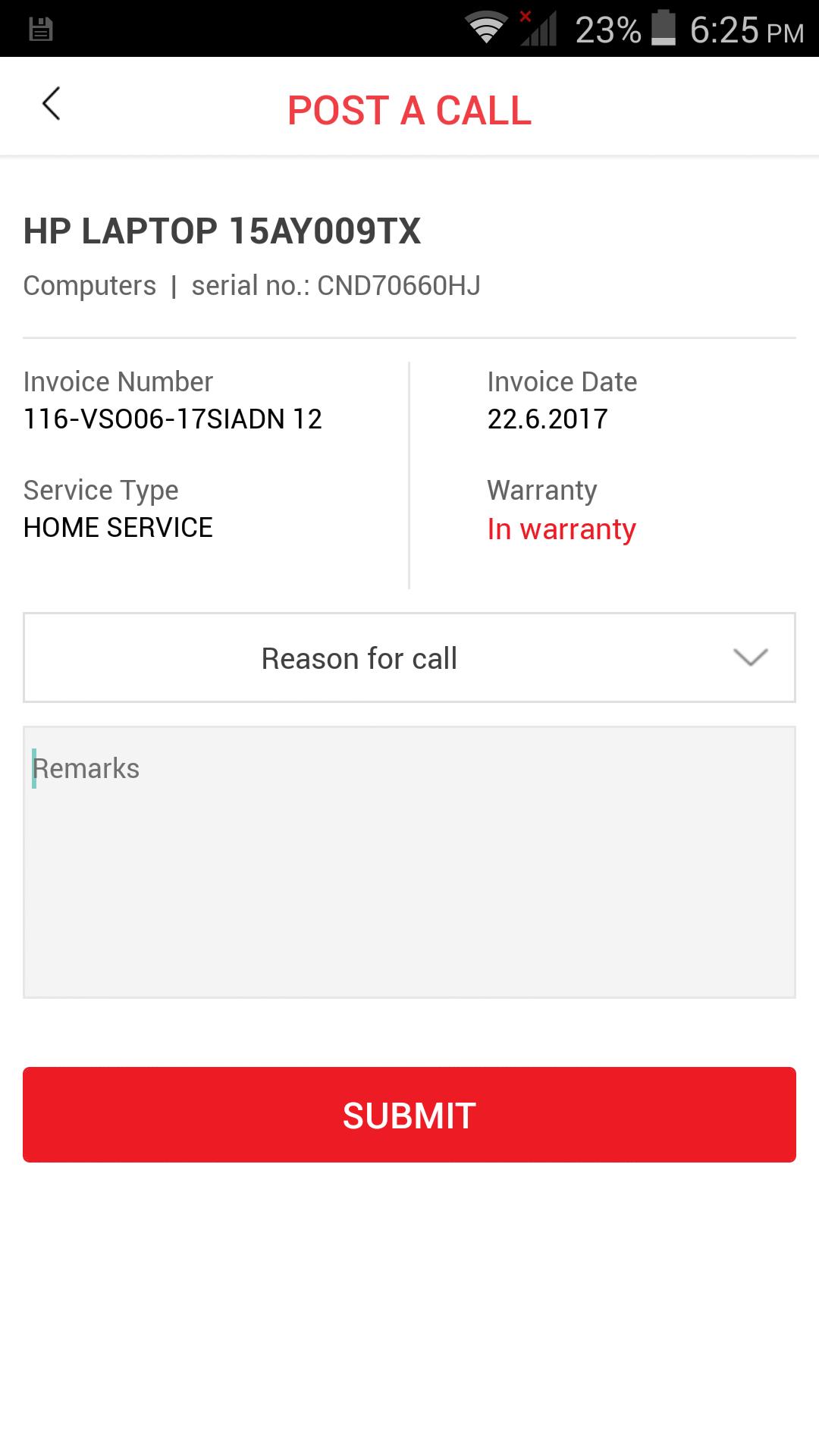Viewport: 819px width, 1456px height.
Task: Submit the service call request
Action: (409, 1115)
